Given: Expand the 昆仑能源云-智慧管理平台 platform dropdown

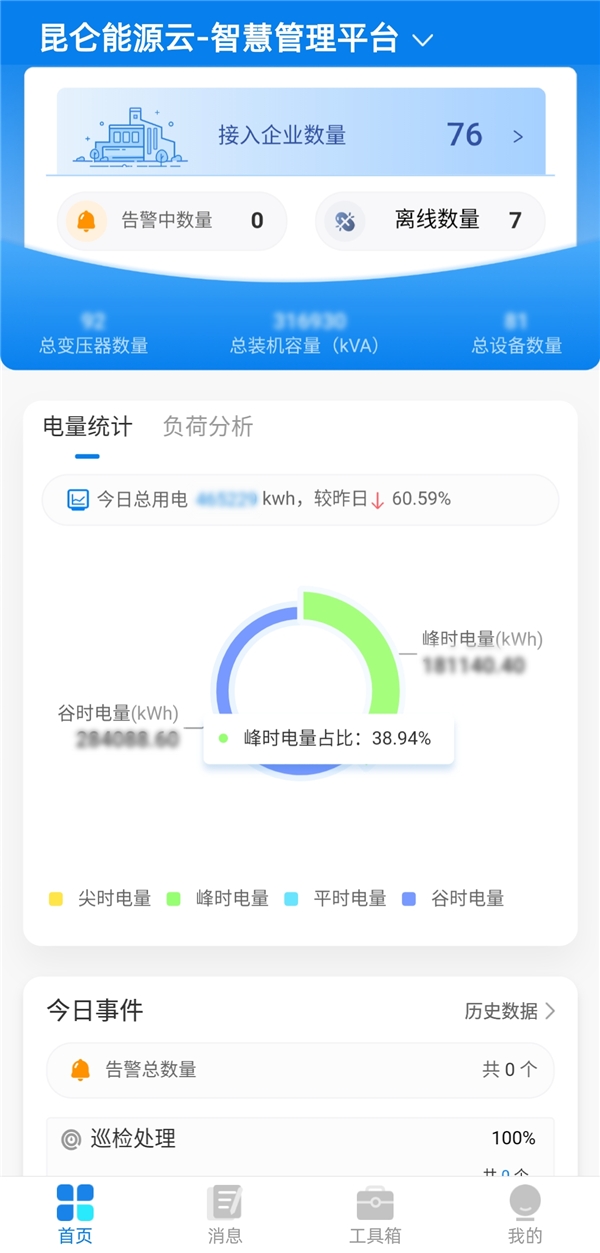Looking at the screenshot, I should 422,40.
